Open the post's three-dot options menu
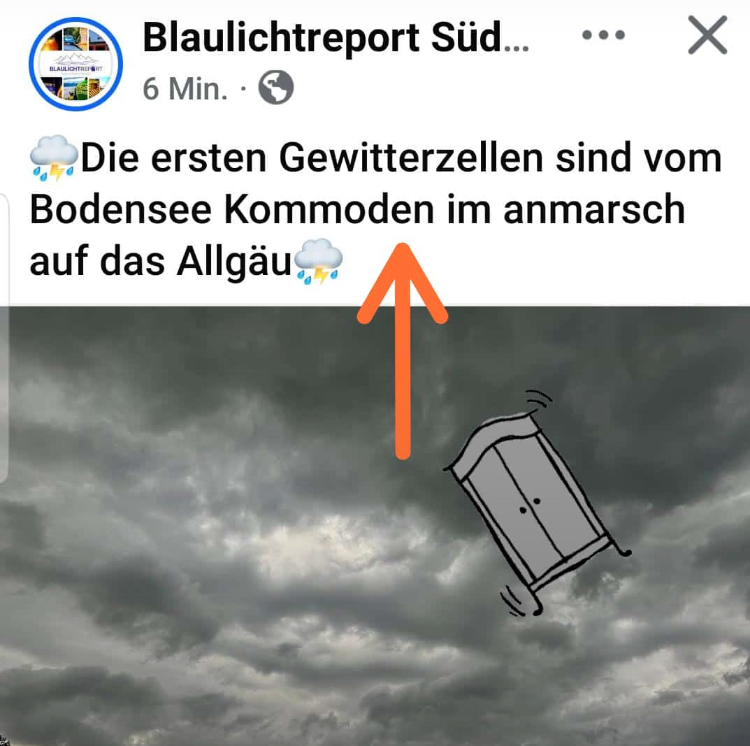This screenshot has height=746, width=750. coord(603,36)
